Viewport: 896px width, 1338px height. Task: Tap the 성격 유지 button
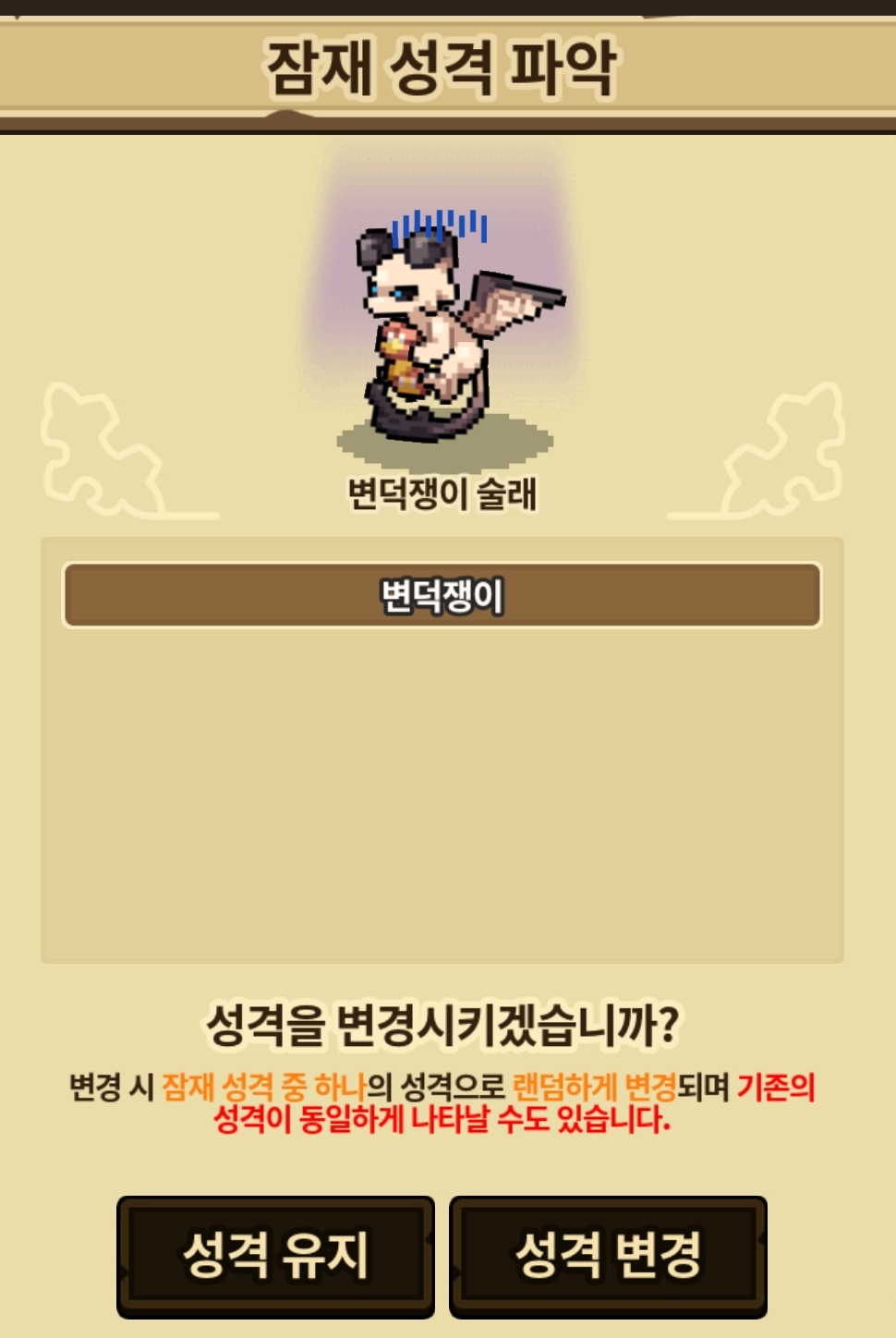(x=275, y=1255)
